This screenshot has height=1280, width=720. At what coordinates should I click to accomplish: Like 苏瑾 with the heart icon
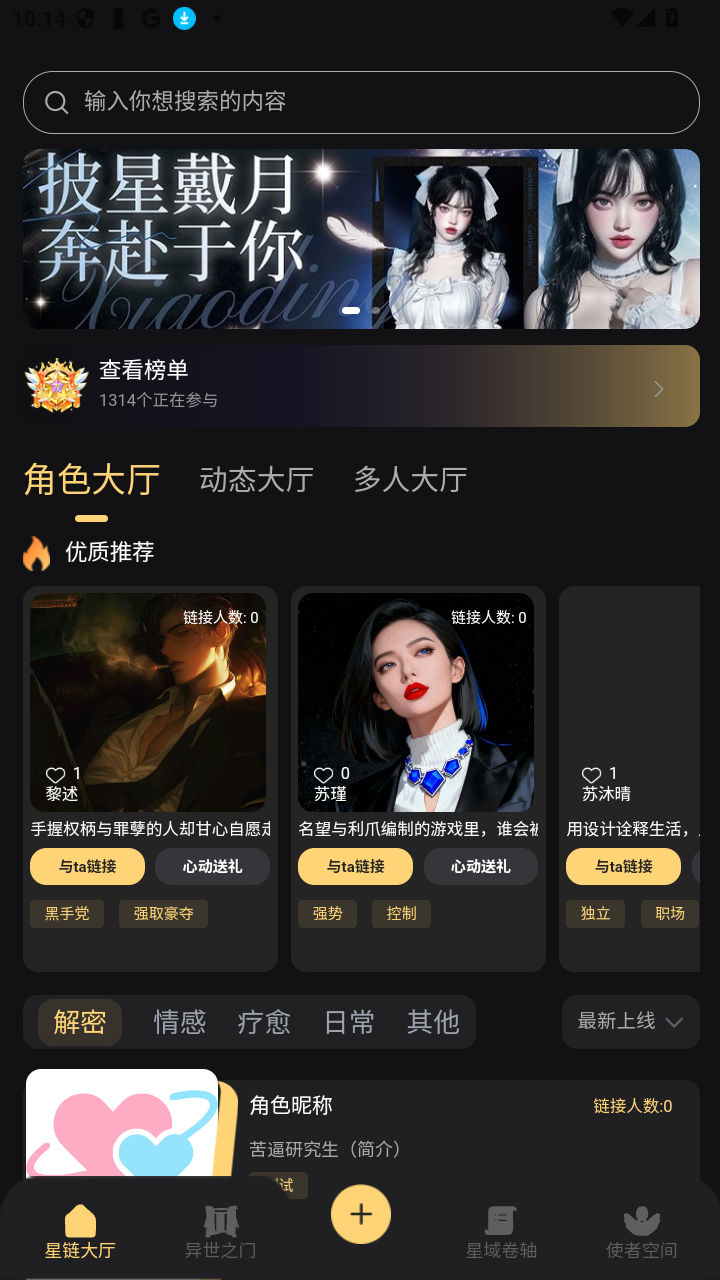[323, 775]
